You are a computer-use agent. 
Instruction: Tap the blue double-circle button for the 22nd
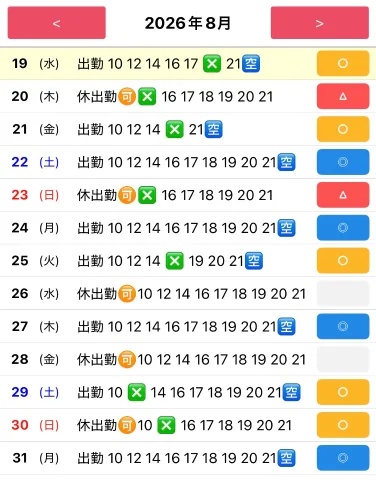343,162
